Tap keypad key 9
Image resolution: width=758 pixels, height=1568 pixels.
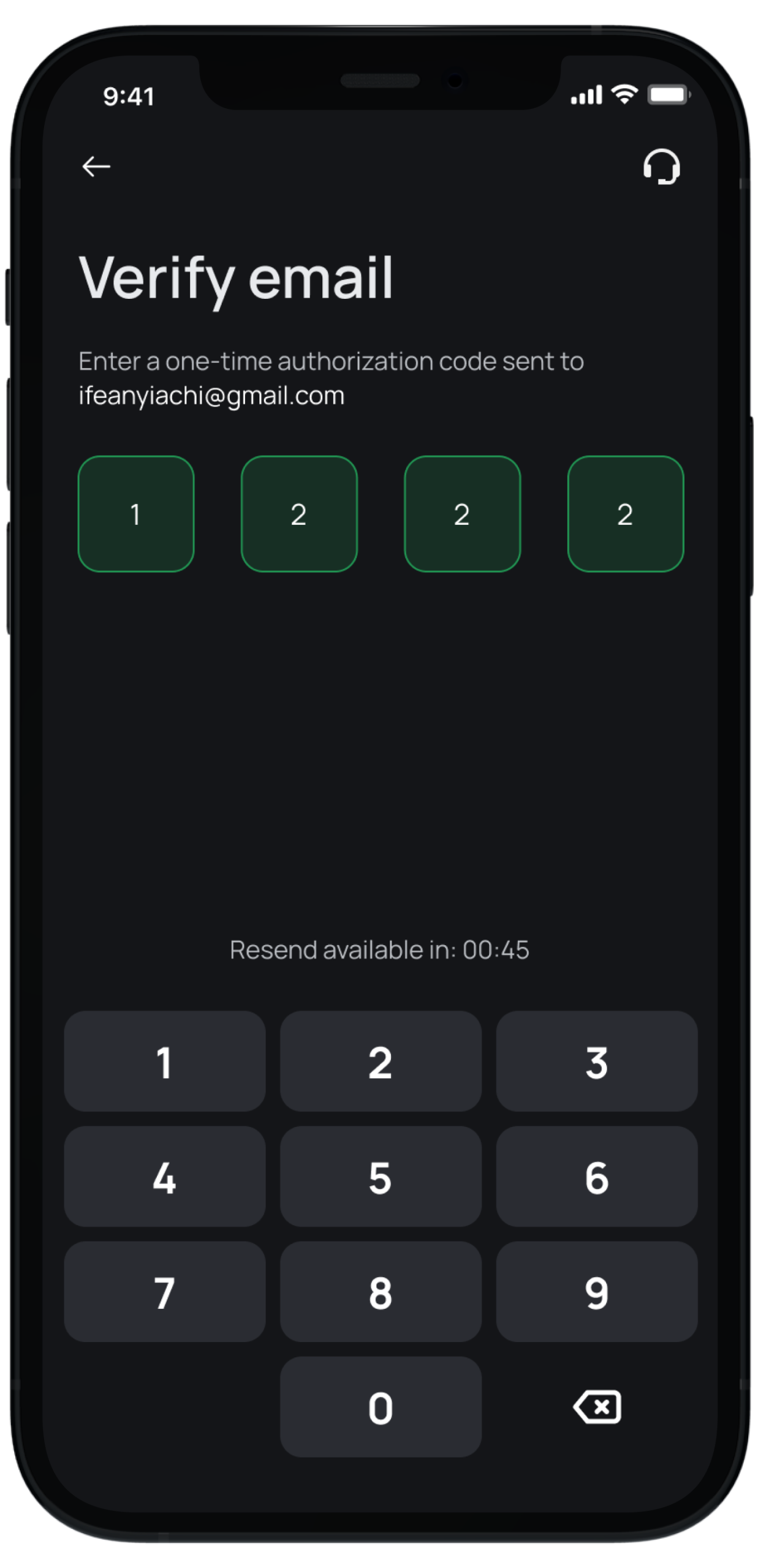[x=596, y=1292]
